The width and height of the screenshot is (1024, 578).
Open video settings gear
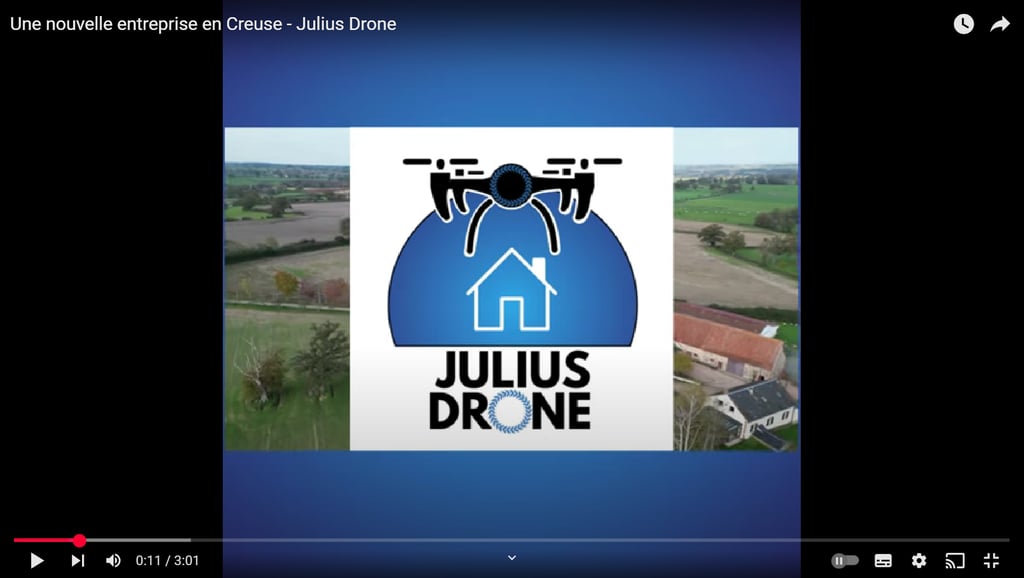tap(919, 561)
